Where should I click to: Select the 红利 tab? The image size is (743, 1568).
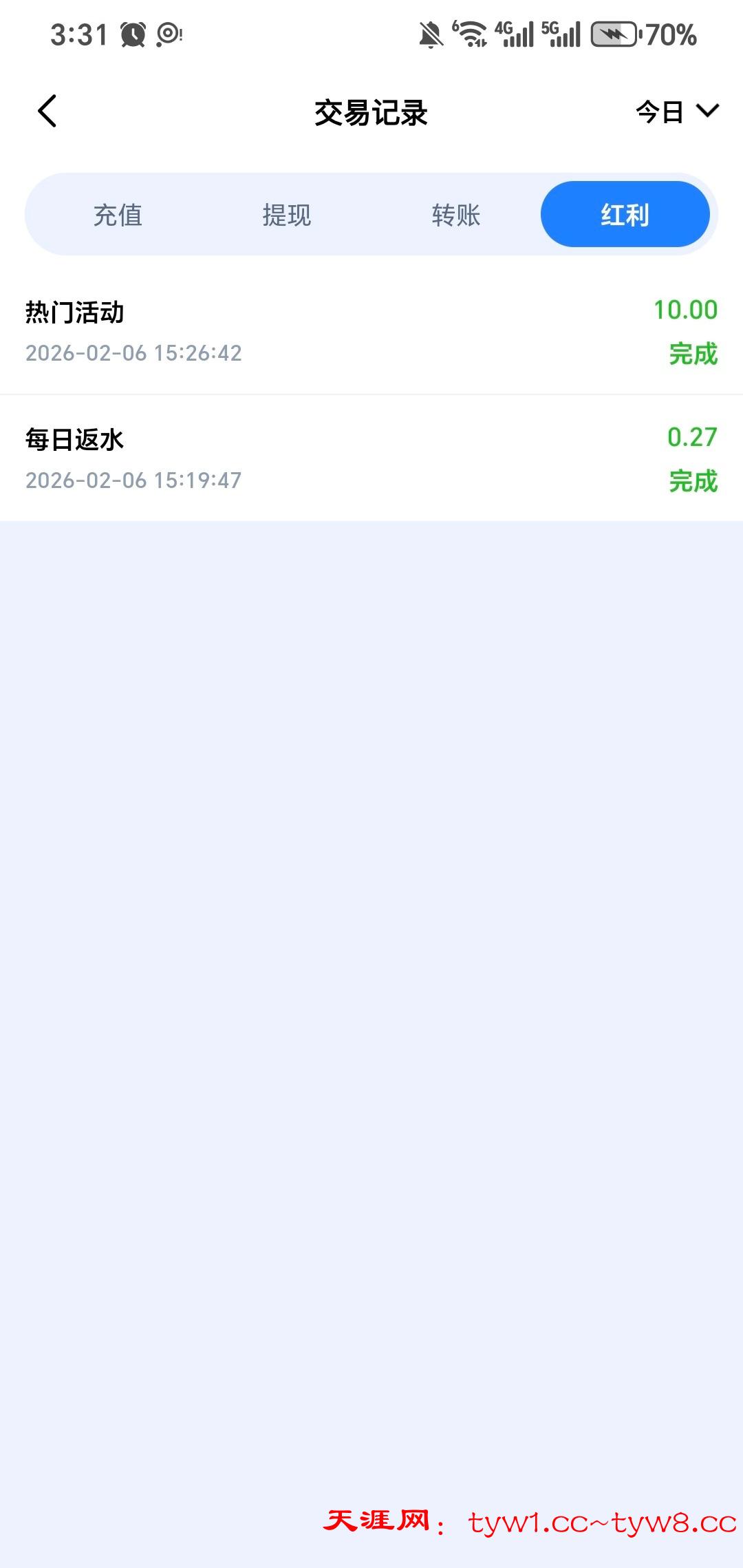tap(625, 215)
